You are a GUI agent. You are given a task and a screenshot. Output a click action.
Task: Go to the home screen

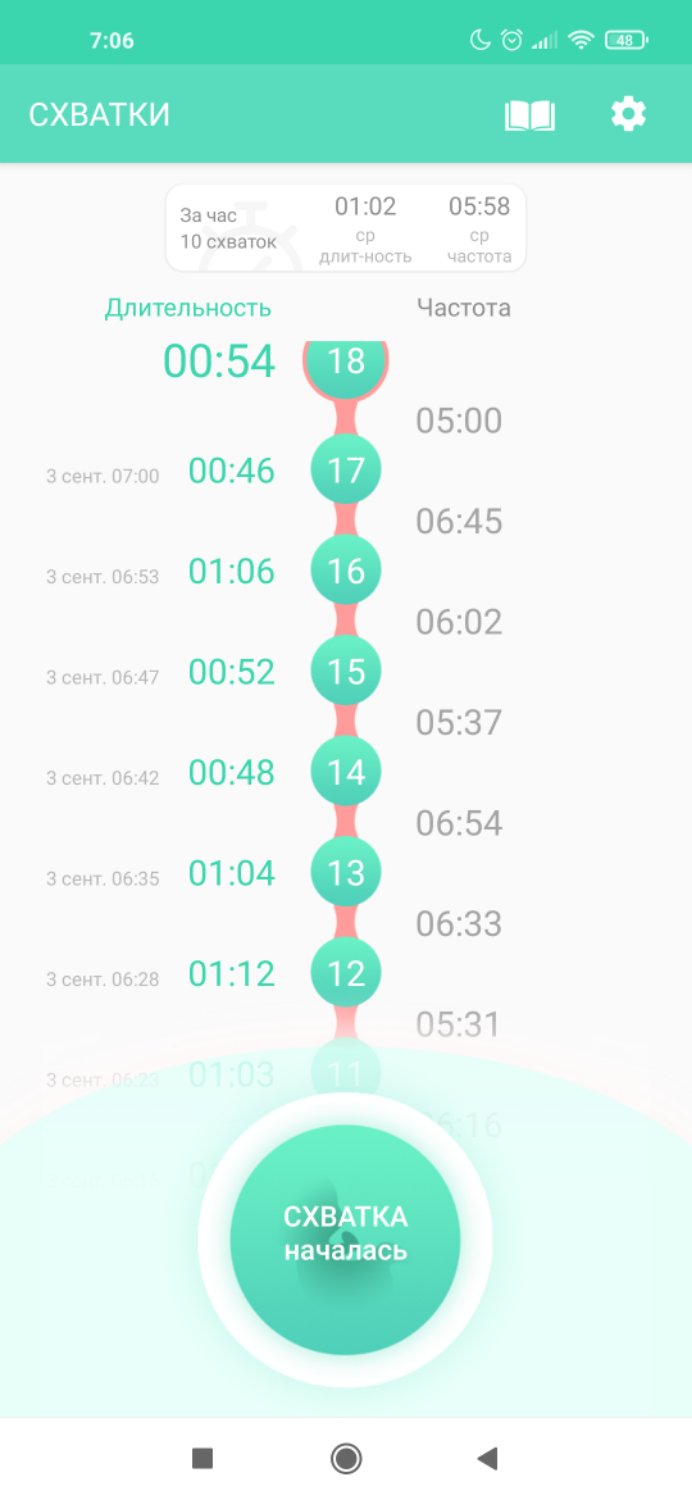pyautogui.click(x=346, y=1459)
